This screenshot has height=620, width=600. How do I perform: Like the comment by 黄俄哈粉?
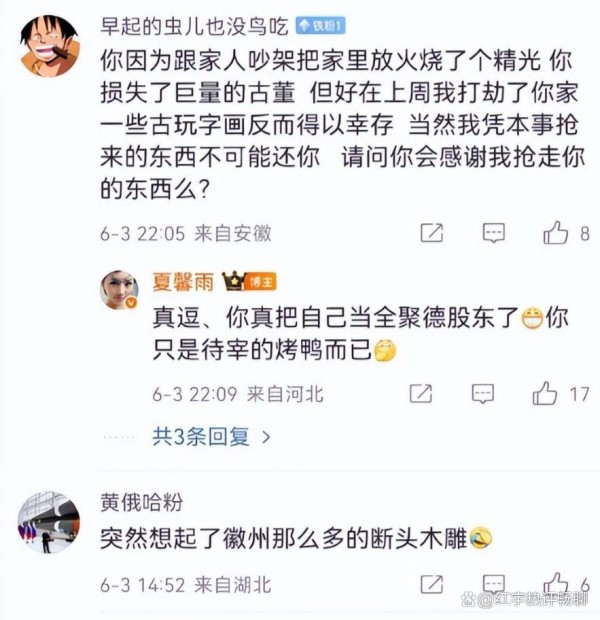555,584
